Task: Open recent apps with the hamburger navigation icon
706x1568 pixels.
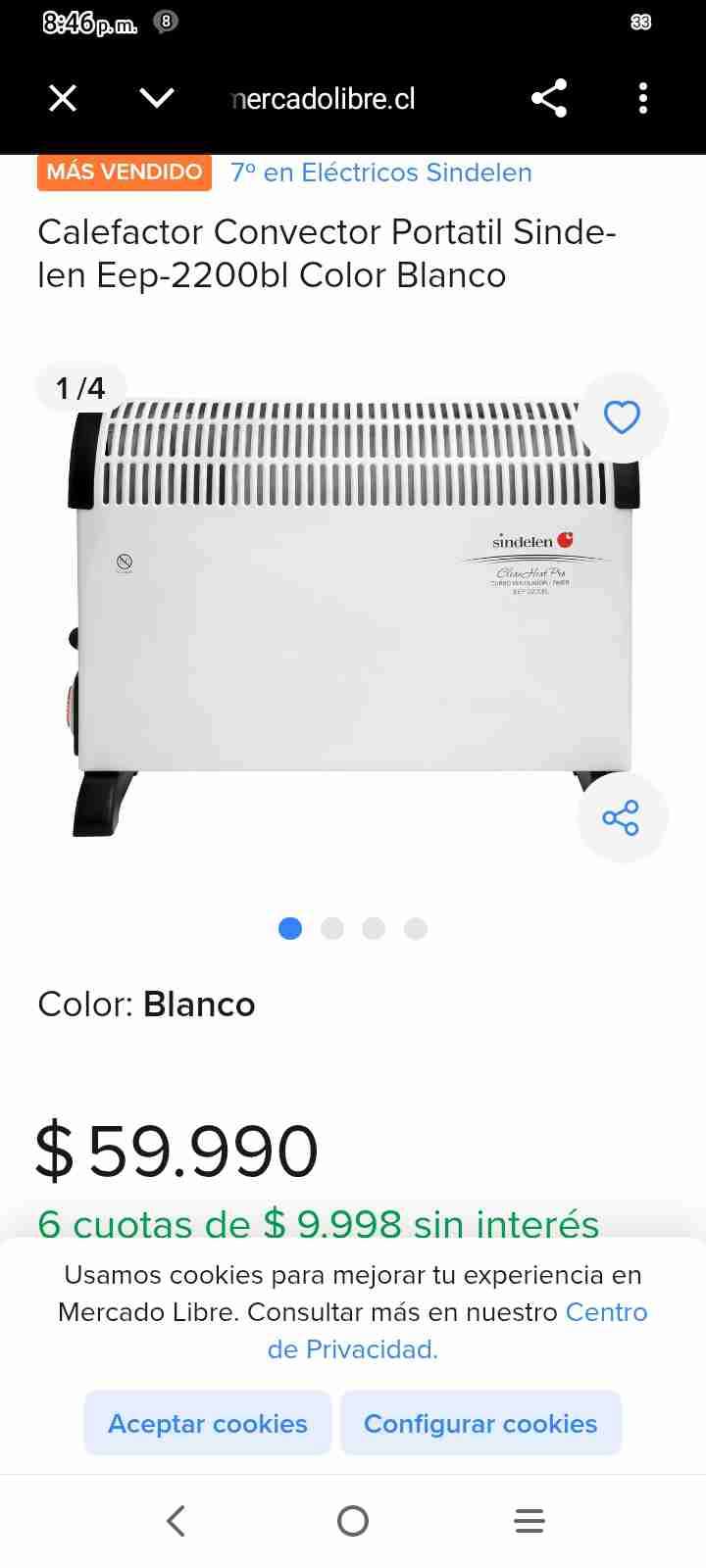Action: pyautogui.click(x=529, y=1521)
